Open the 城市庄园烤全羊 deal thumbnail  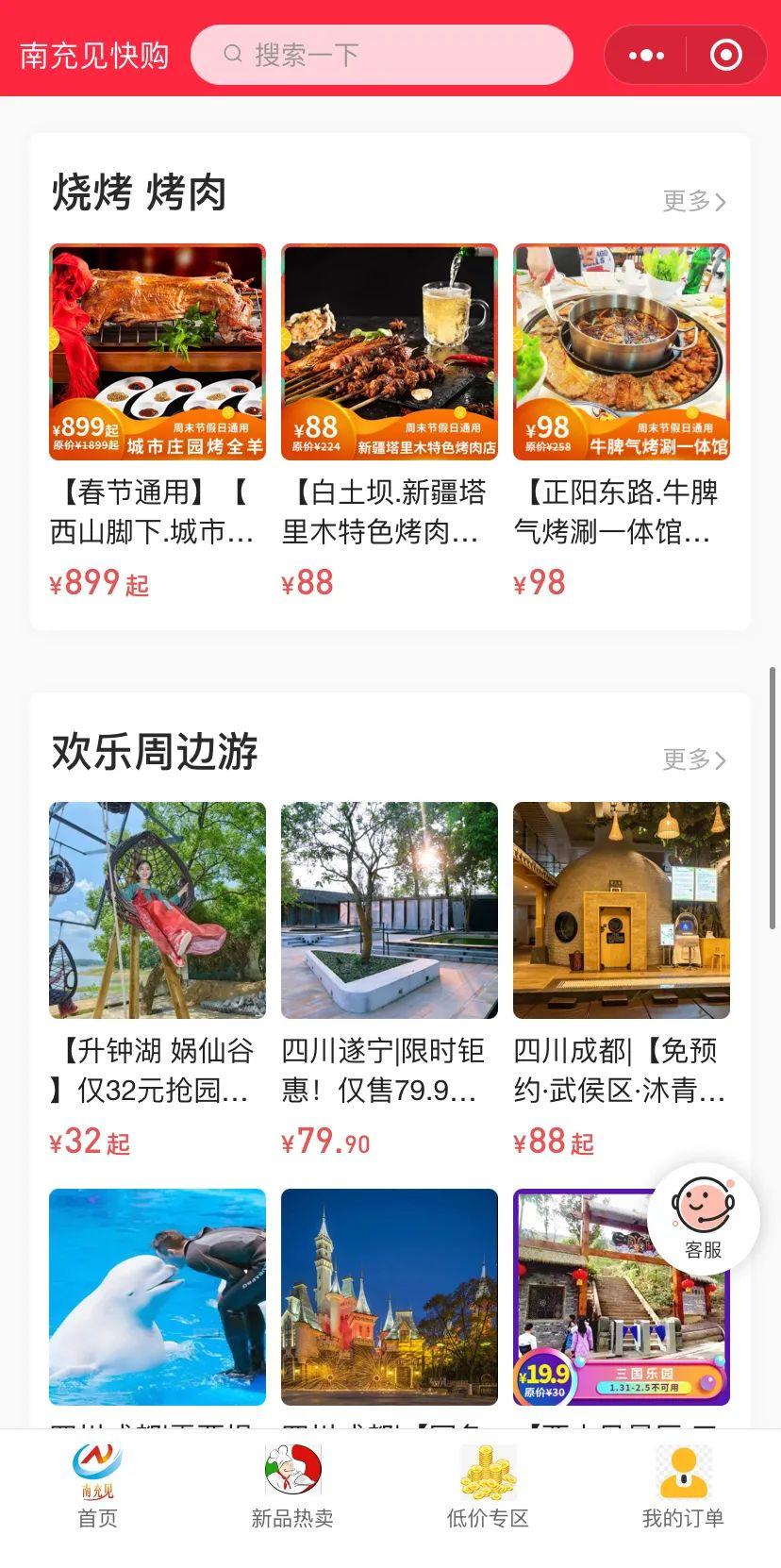pyautogui.click(x=157, y=352)
